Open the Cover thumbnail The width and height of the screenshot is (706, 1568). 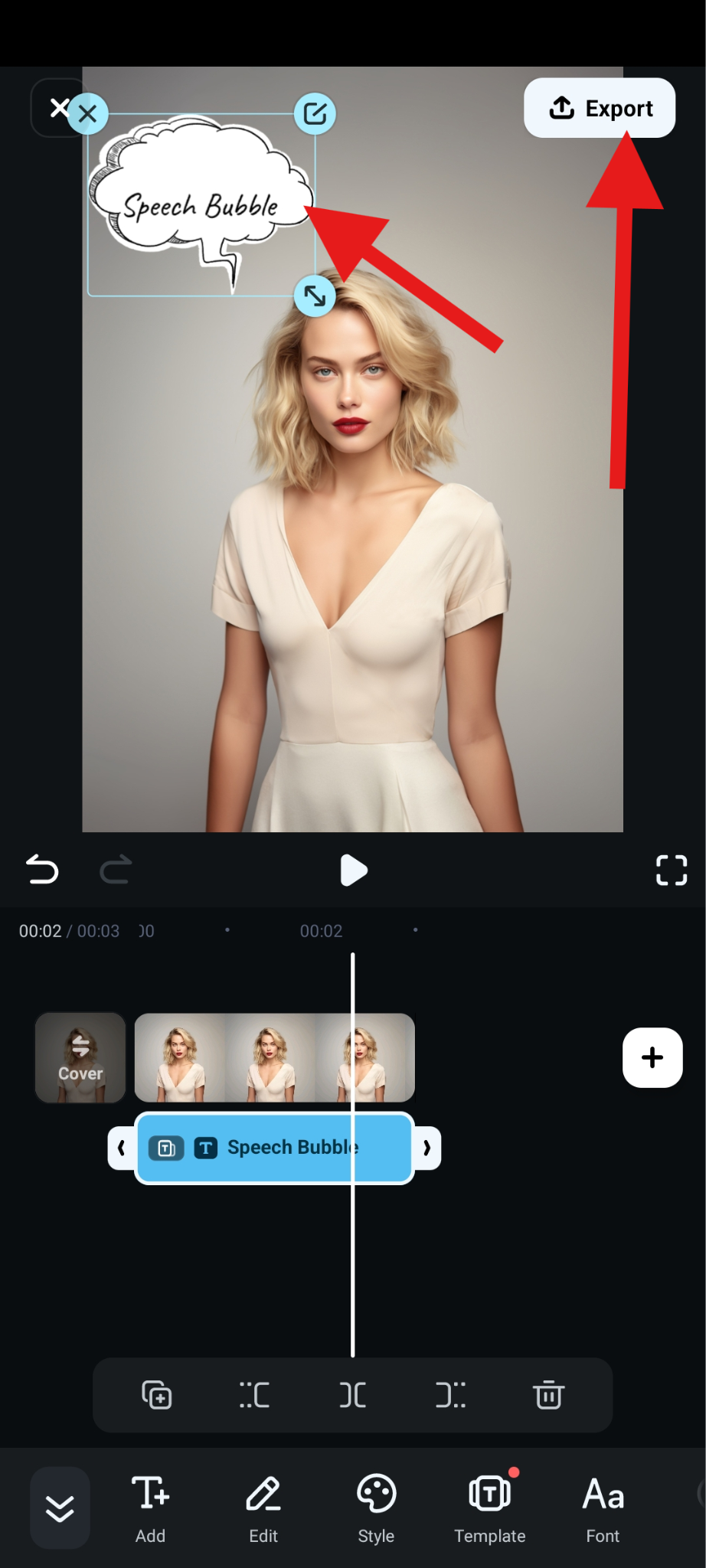80,1057
